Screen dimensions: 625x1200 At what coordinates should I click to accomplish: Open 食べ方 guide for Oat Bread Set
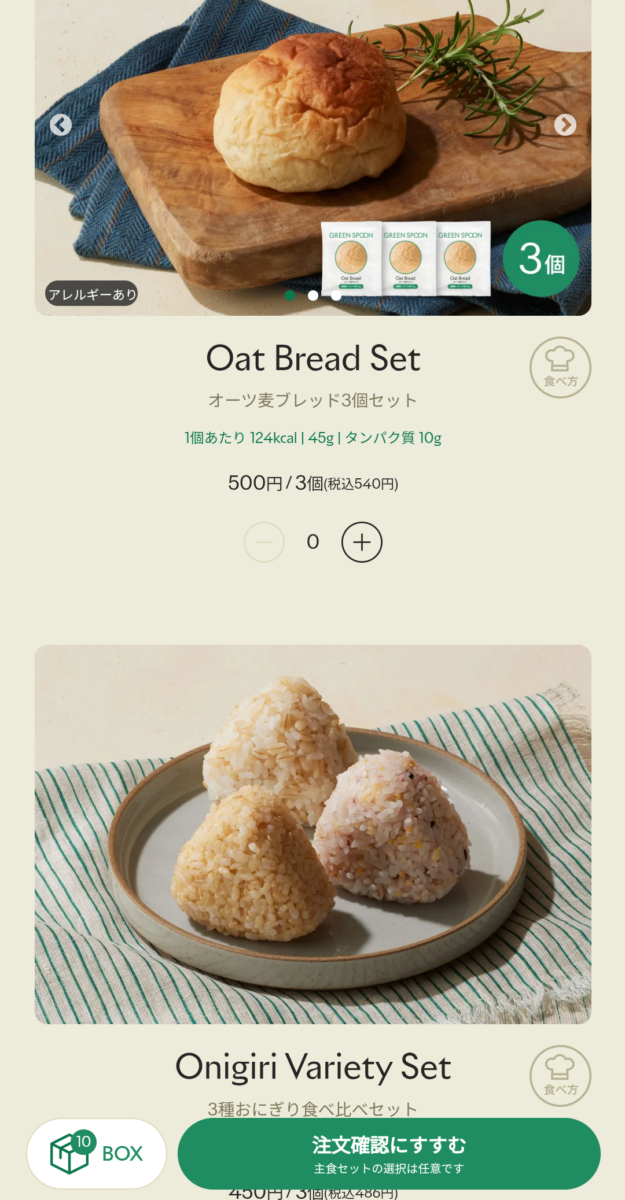(x=560, y=368)
